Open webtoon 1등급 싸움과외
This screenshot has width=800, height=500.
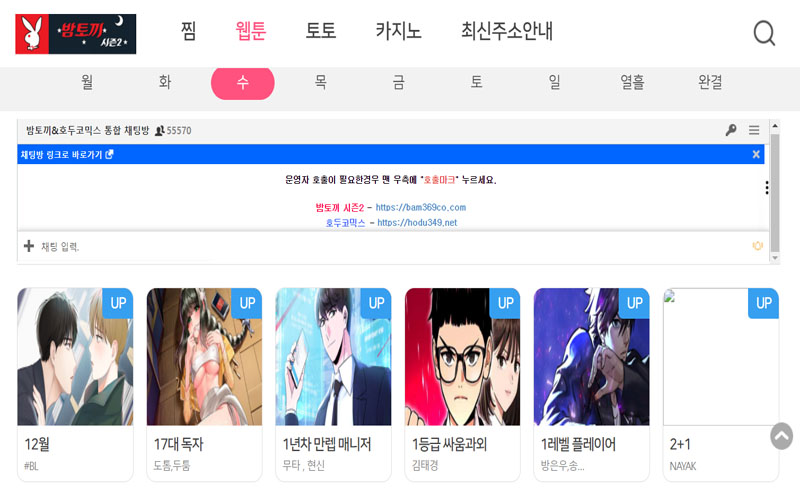coord(462,385)
